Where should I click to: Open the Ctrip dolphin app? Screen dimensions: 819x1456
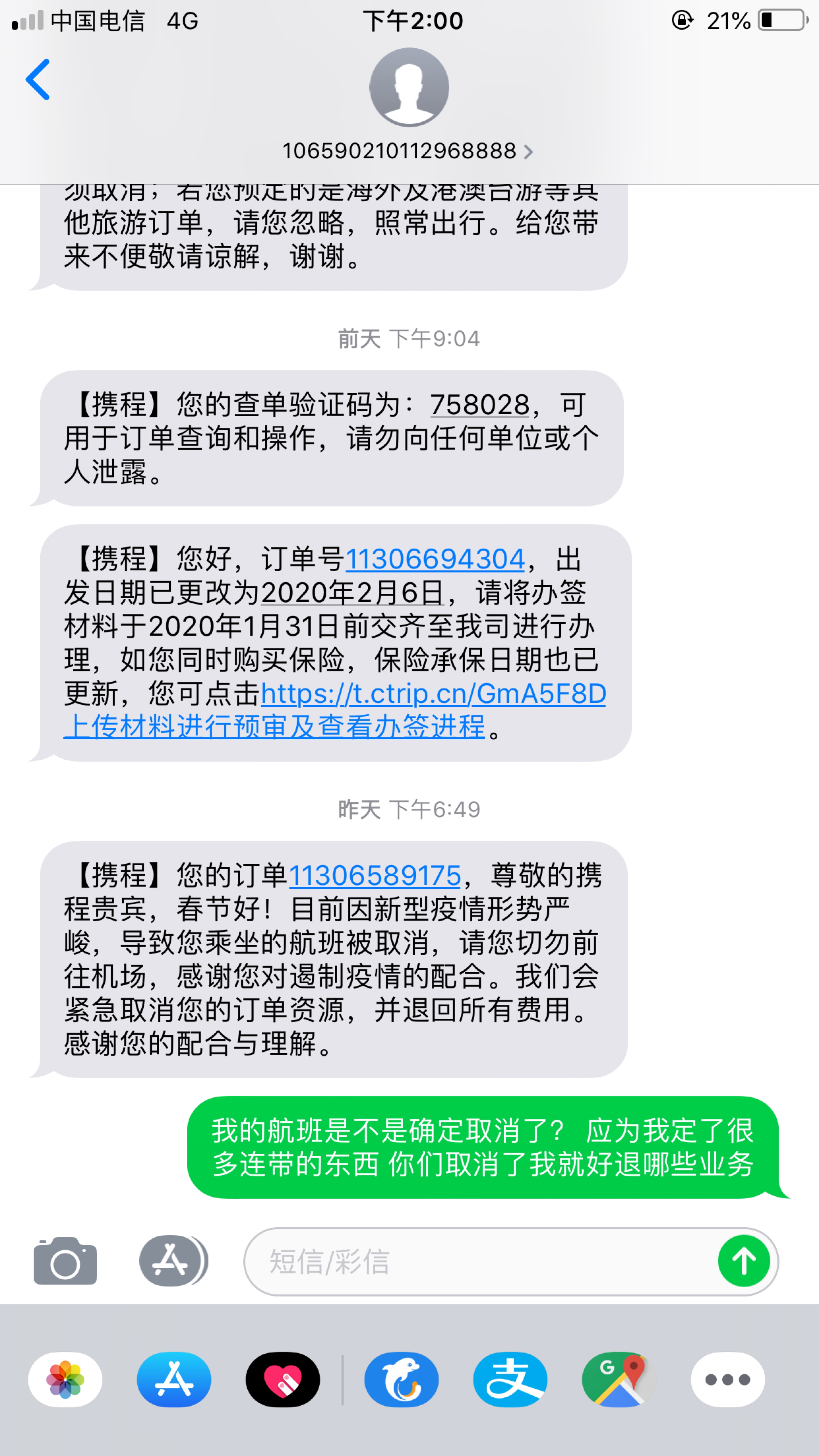(401, 1380)
